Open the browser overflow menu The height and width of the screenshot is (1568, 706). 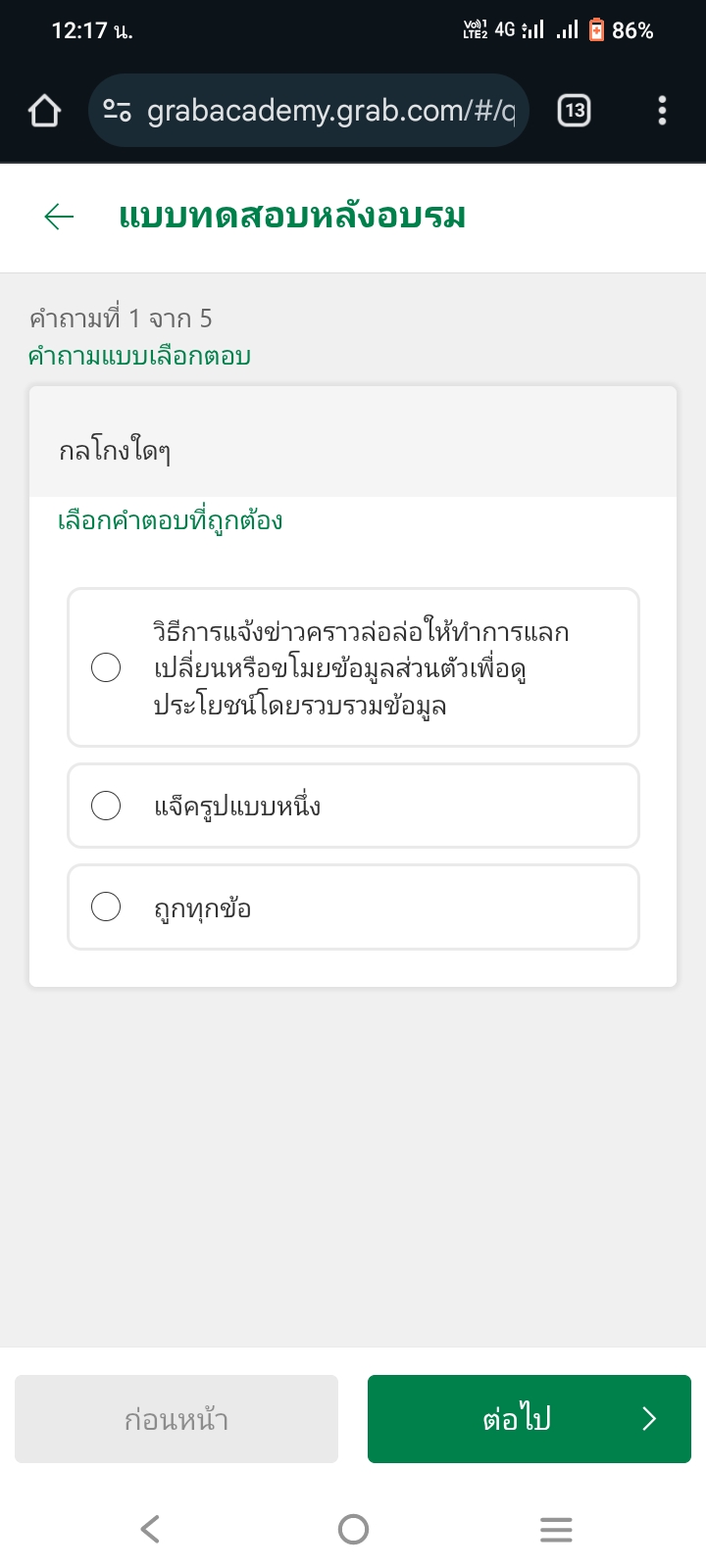tap(662, 111)
